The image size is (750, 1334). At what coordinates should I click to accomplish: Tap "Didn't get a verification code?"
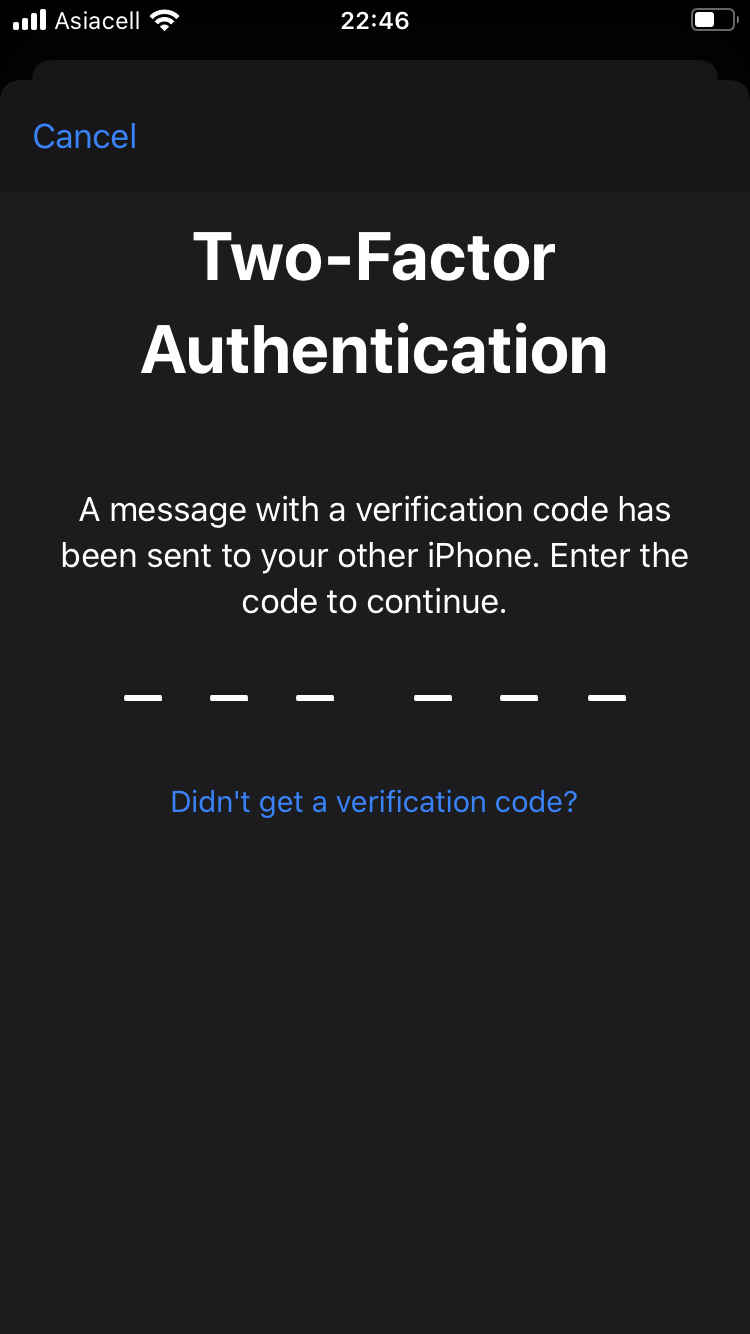(374, 802)
